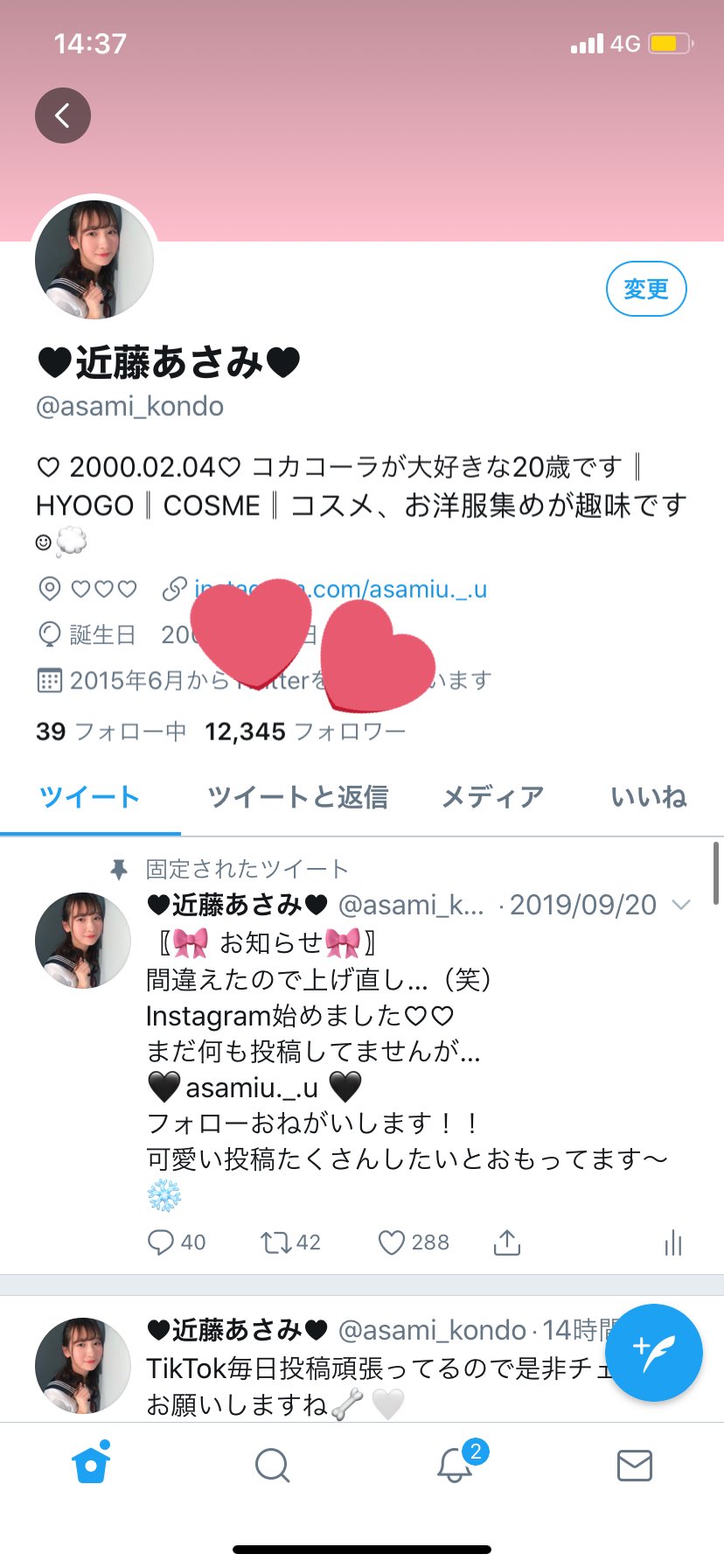Like the pinned お知らせ tweet
This screenshot has height=1568, width=724.
392,1242
